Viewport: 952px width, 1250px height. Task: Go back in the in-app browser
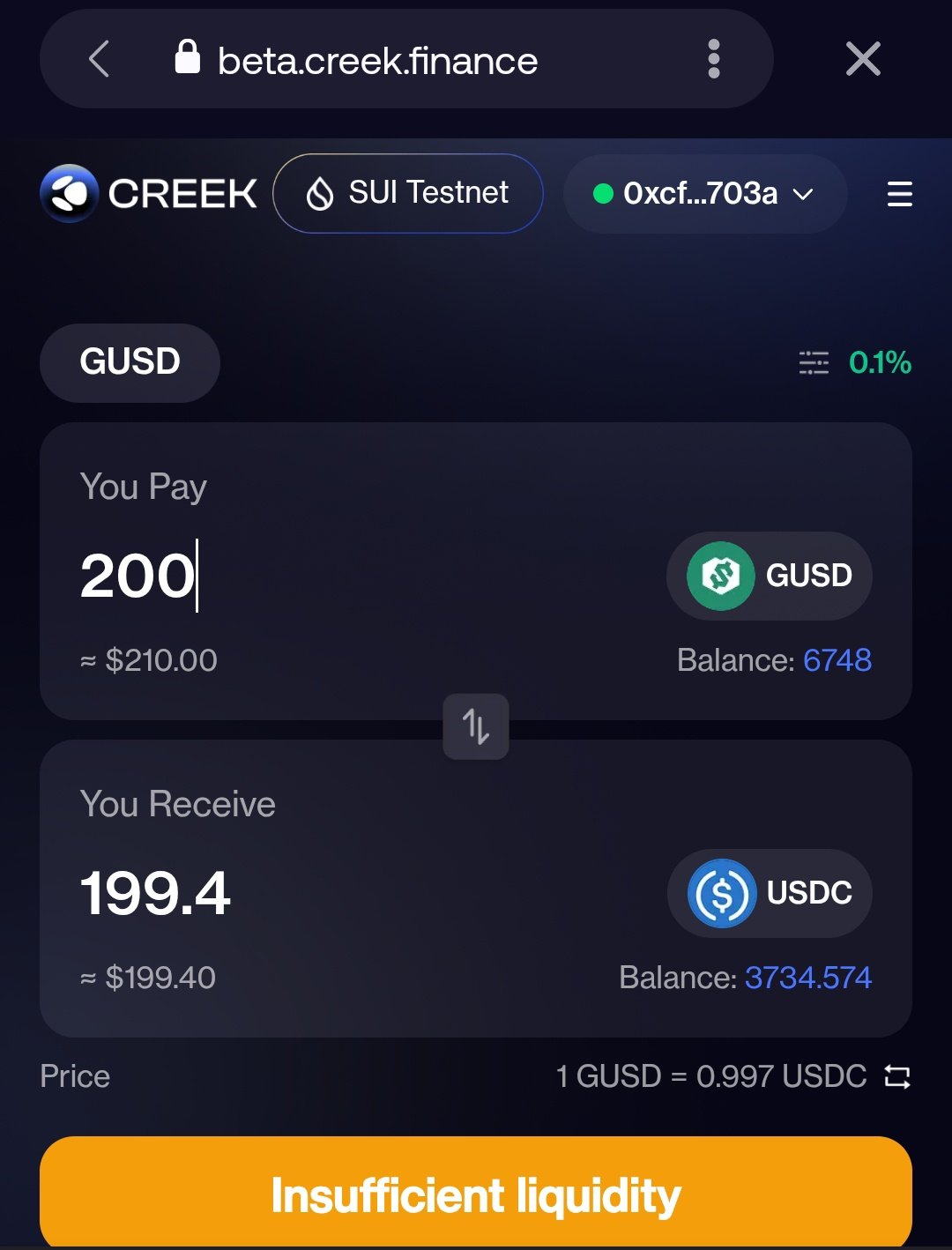(x=100, y=60)
